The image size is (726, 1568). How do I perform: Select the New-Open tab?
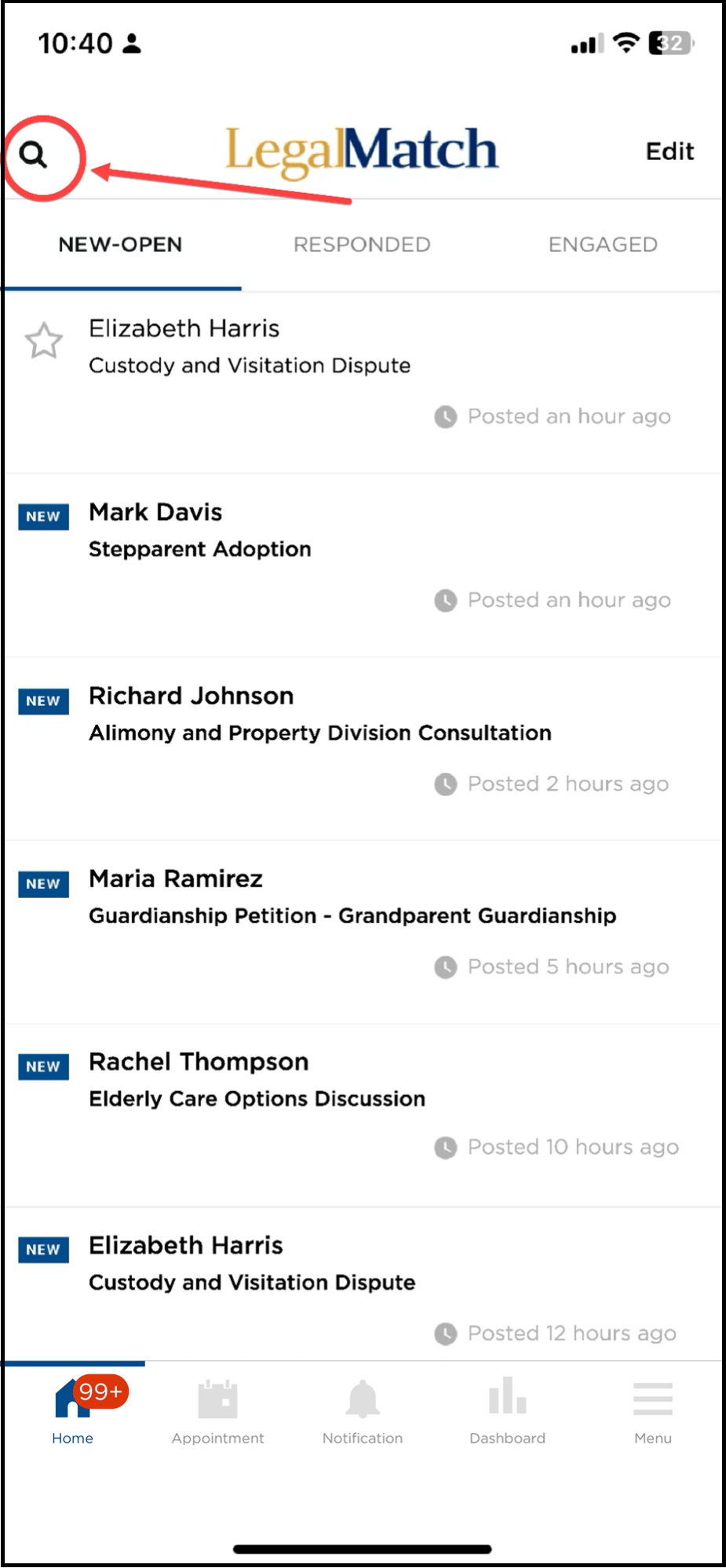click(120, 245)
